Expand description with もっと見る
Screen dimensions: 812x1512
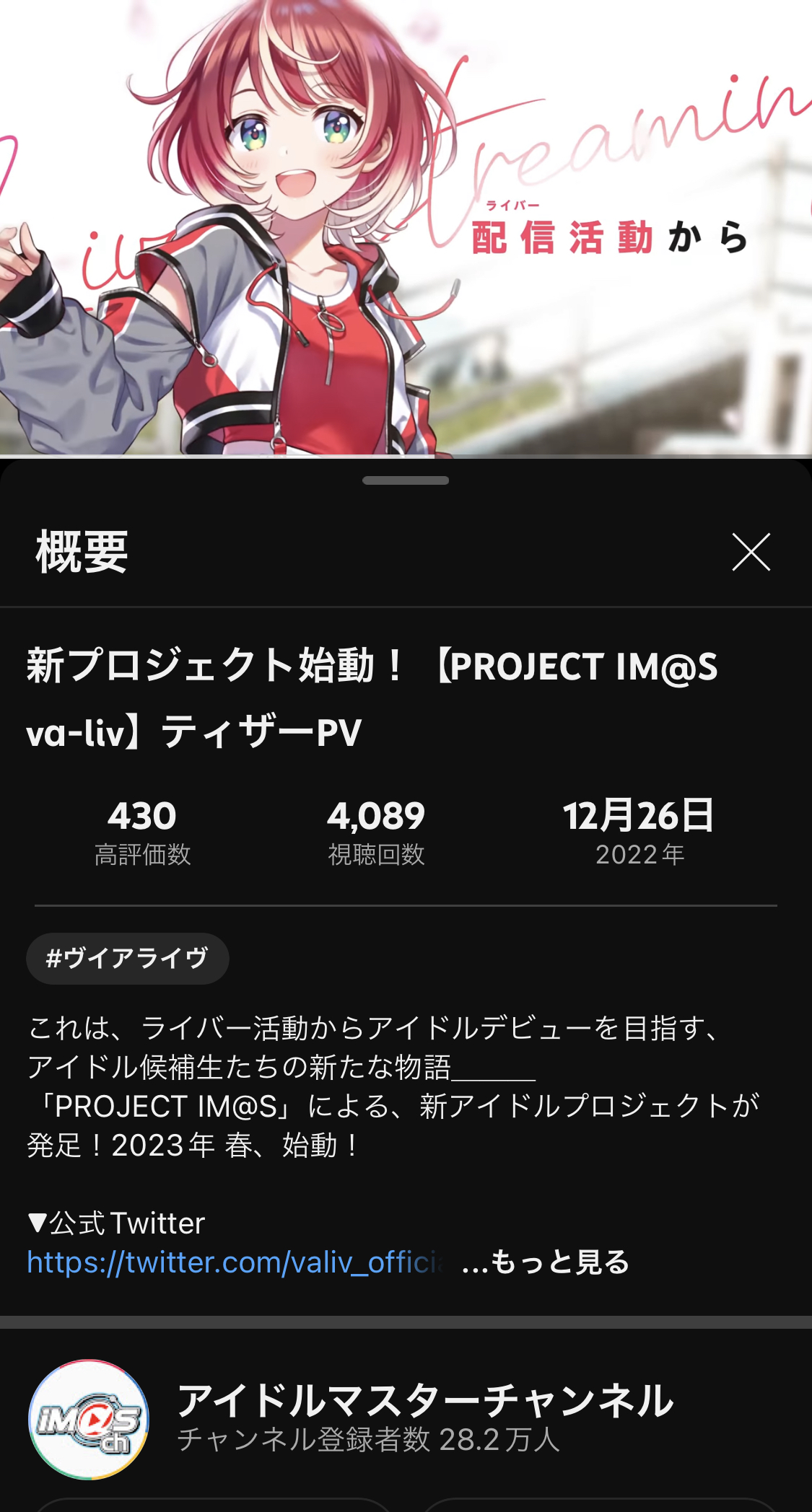[x=546, y=1262]
